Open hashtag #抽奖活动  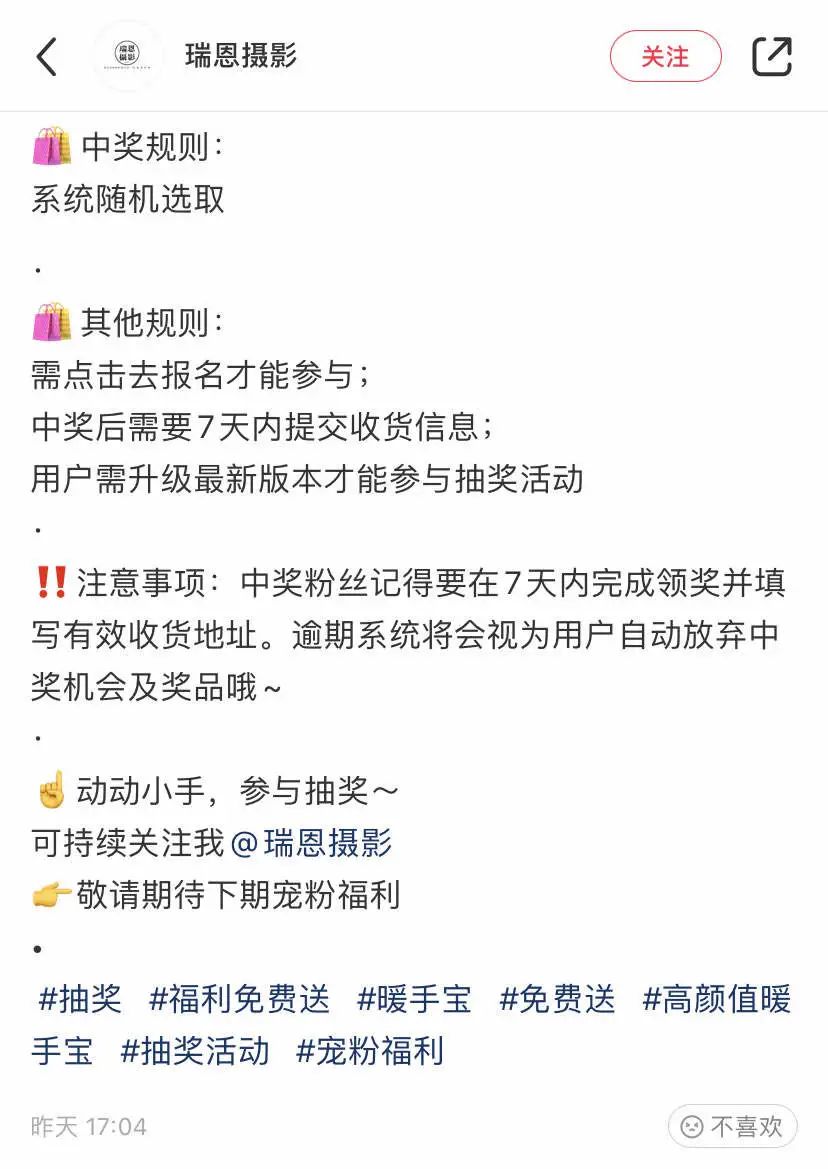(x=195, y=1051)
